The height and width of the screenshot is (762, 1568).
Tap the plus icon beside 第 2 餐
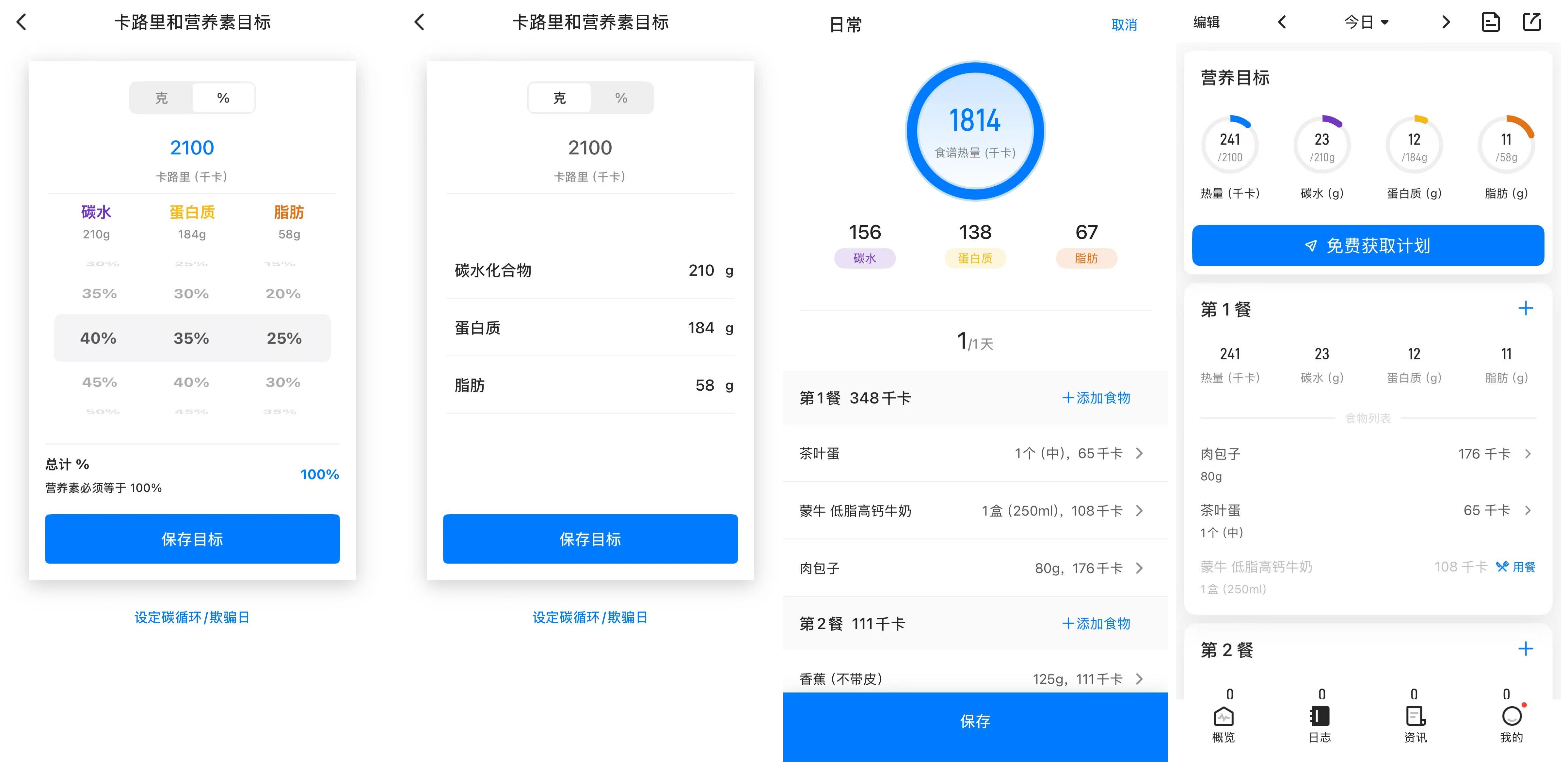click(1525, 649)
